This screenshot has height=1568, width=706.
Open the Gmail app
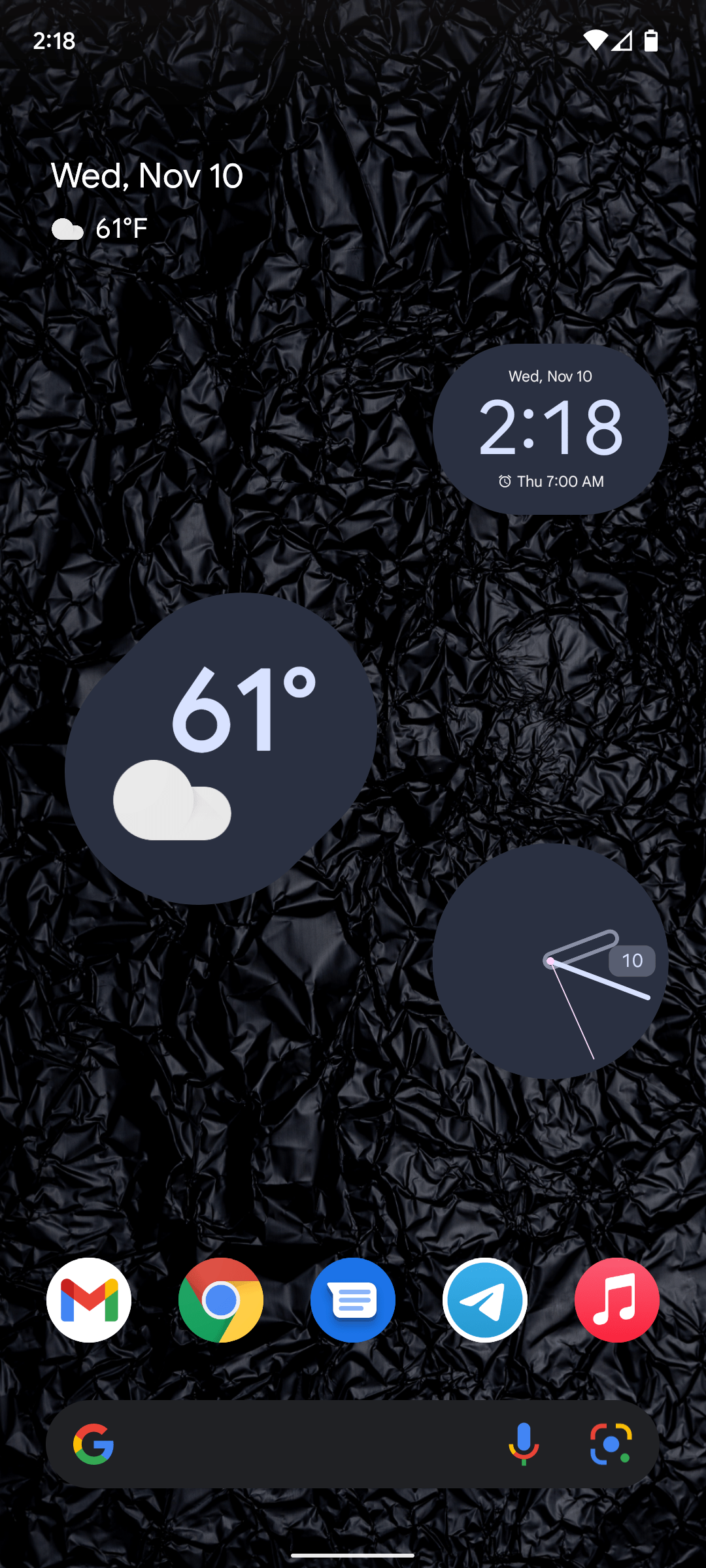(x=90, y=1301)
